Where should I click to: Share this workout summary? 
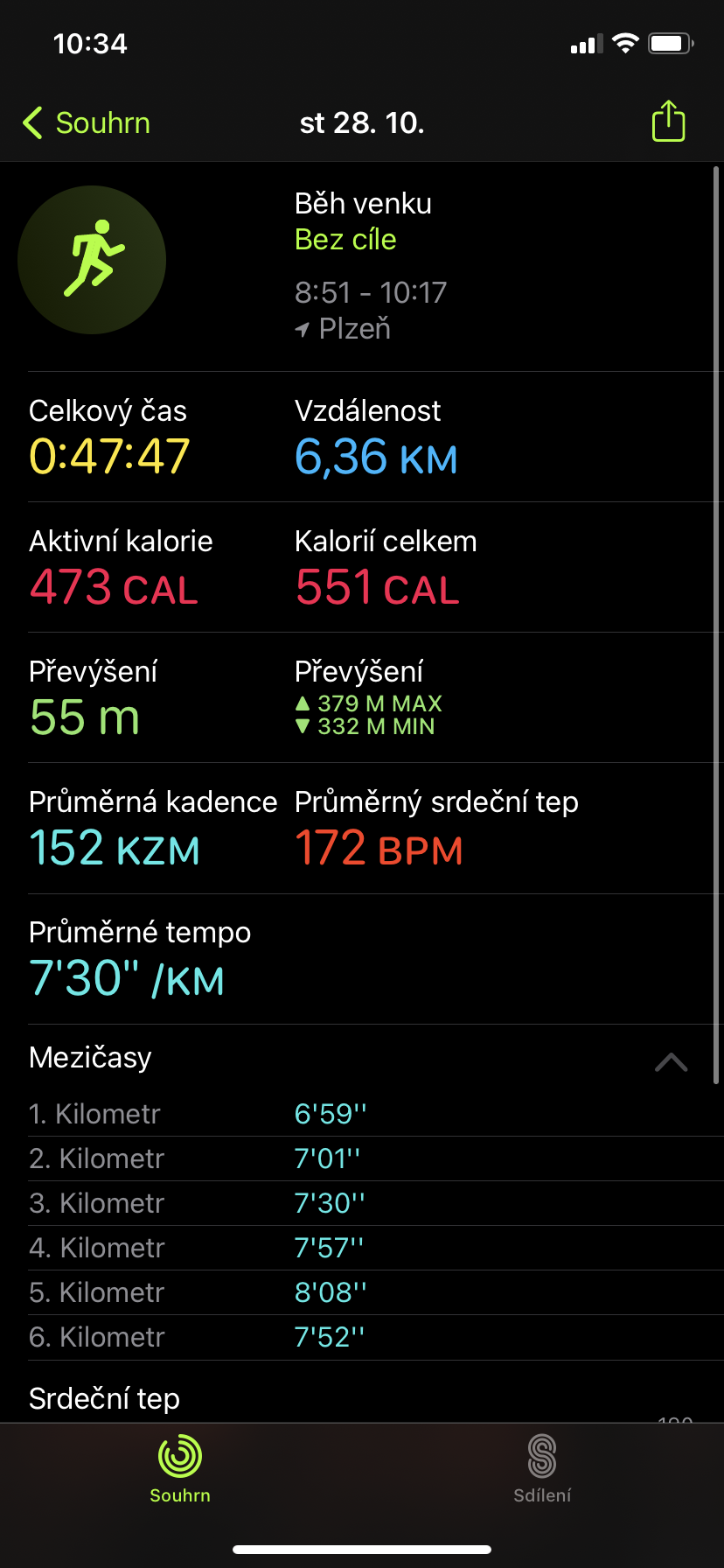[x=668, y=122]
